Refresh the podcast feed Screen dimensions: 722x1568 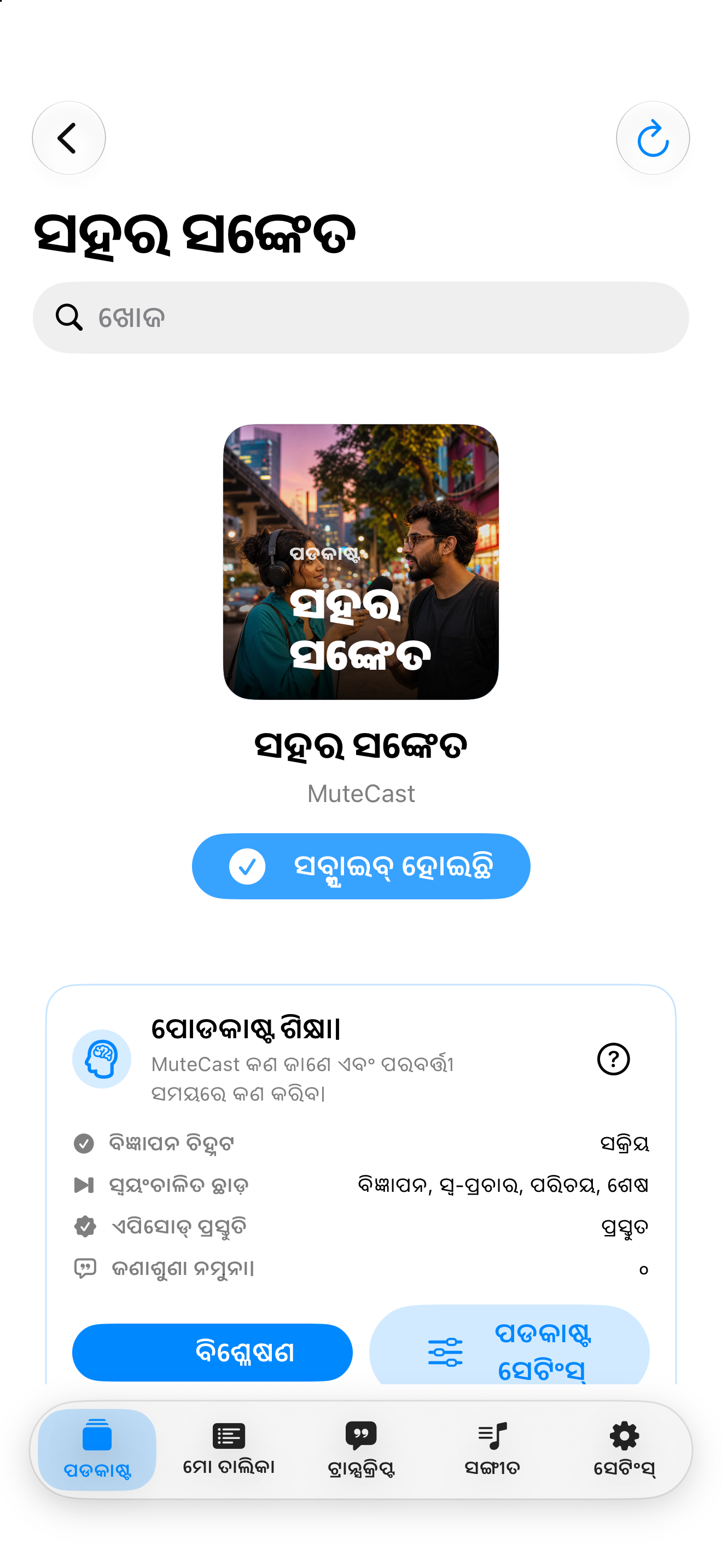coord(653,138)
